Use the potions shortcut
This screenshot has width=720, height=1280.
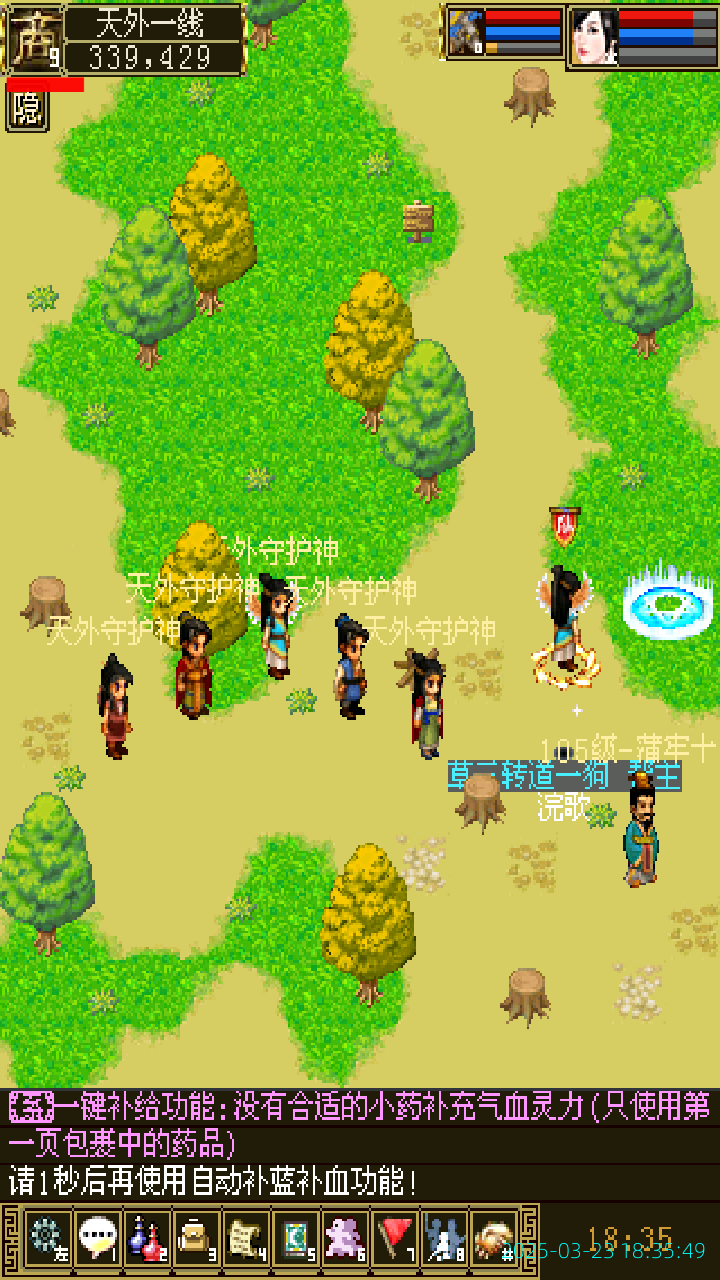[x=146, y=1238]
